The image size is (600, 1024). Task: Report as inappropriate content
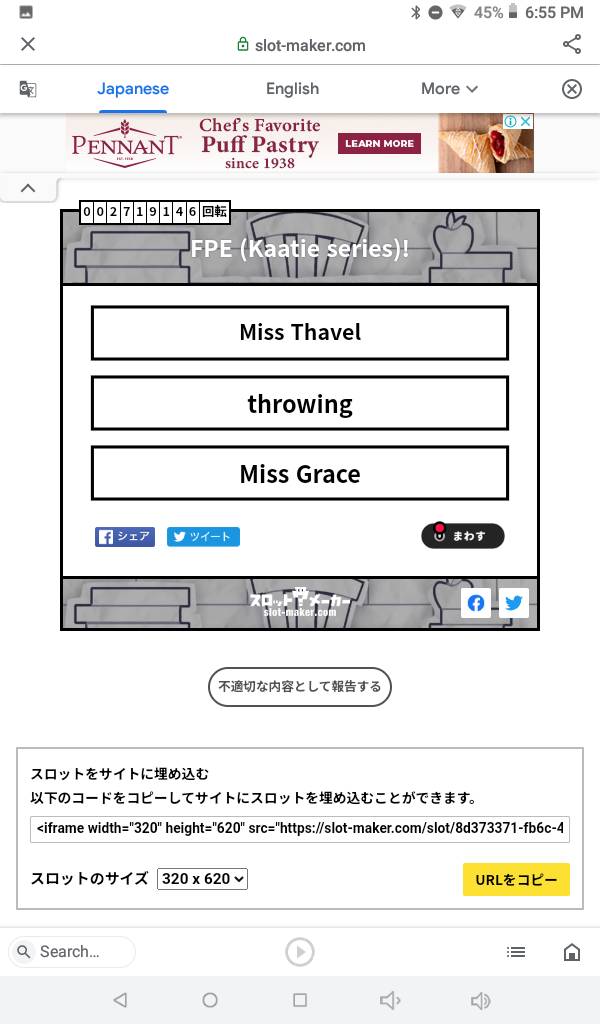point(300,687)
